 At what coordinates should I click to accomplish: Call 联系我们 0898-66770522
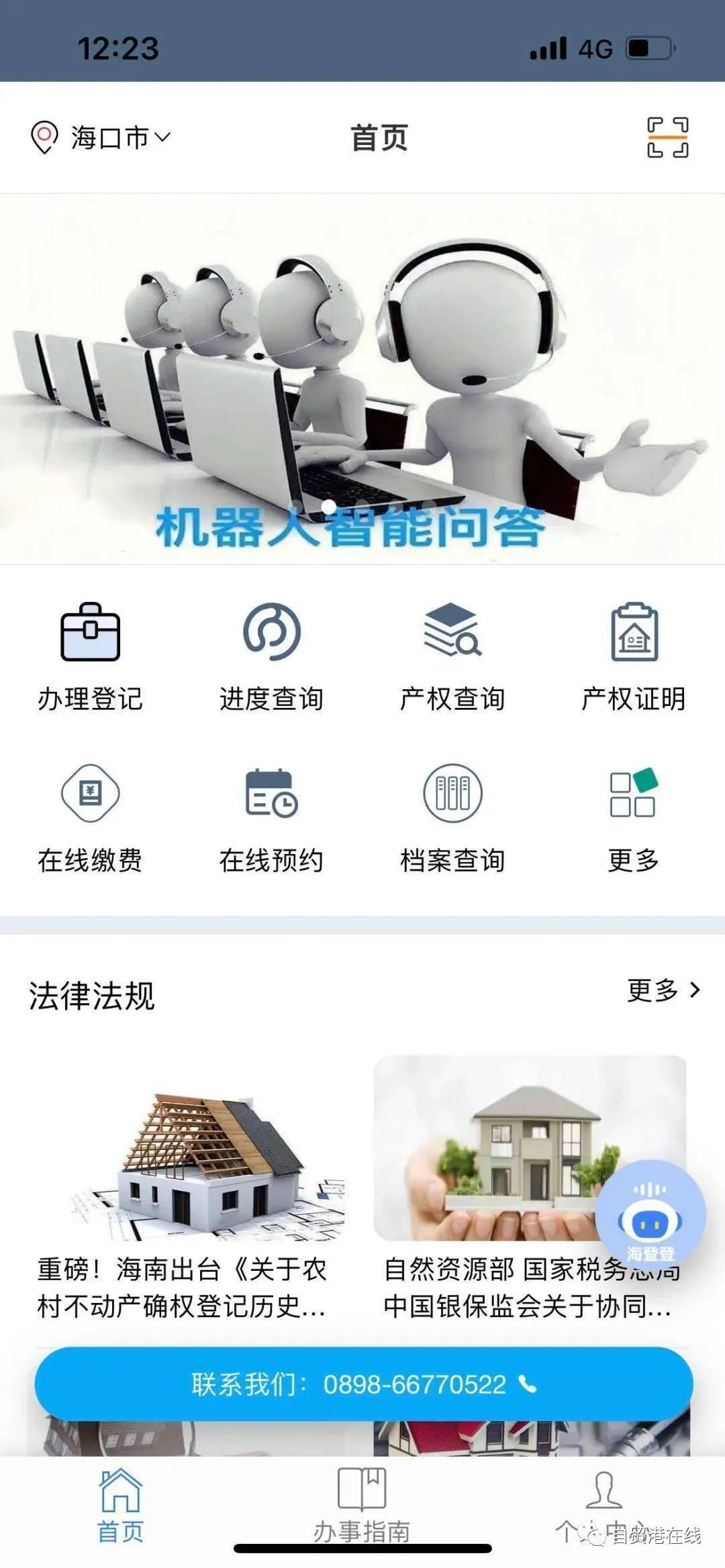[362, 1384]
